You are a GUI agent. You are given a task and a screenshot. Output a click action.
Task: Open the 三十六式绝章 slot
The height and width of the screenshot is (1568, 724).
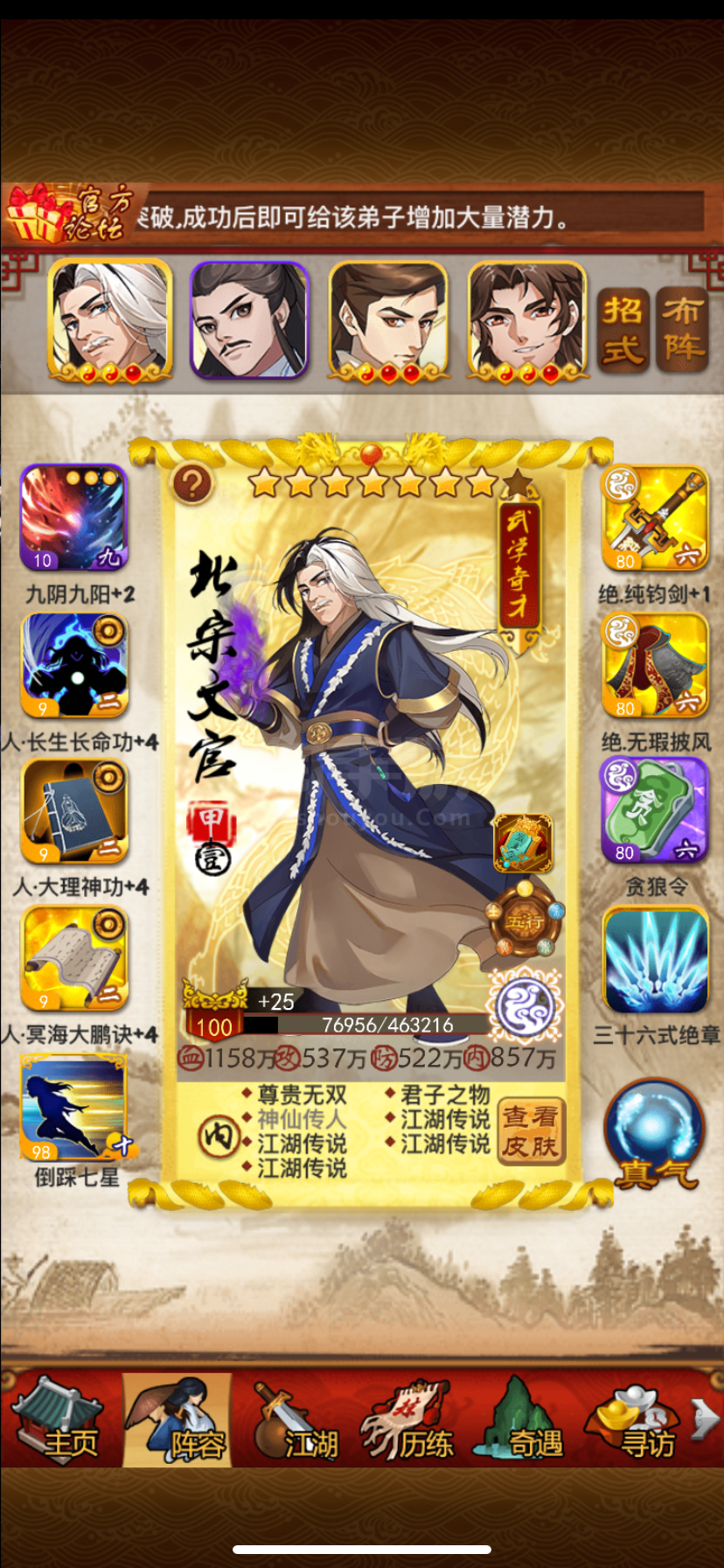655,960
